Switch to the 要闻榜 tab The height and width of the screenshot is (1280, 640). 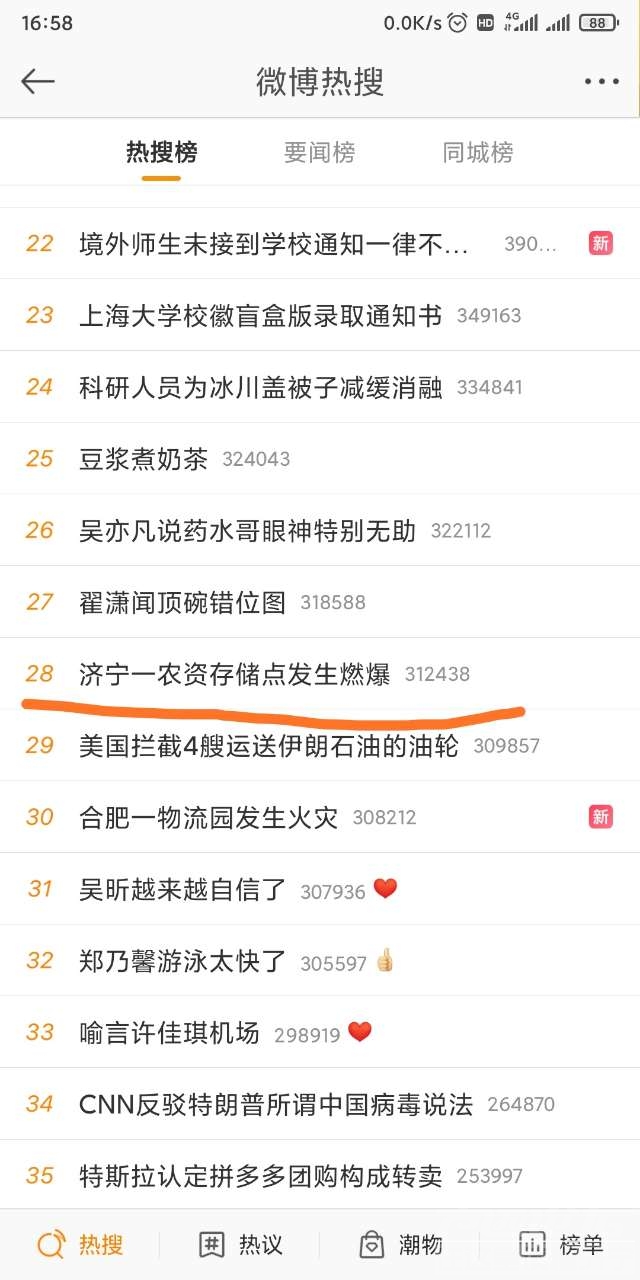(319, 153)
